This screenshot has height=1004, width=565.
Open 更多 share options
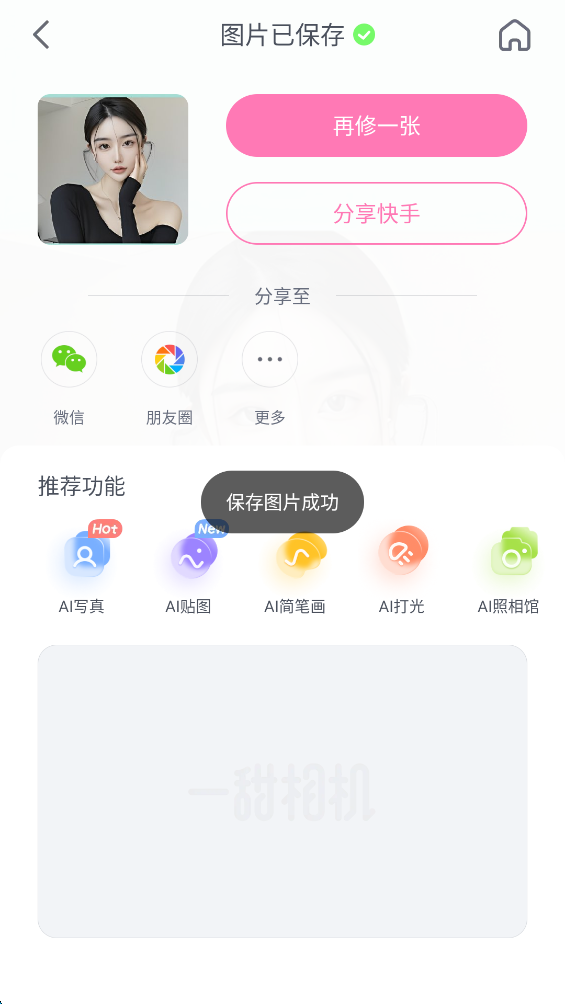[270, 378]
